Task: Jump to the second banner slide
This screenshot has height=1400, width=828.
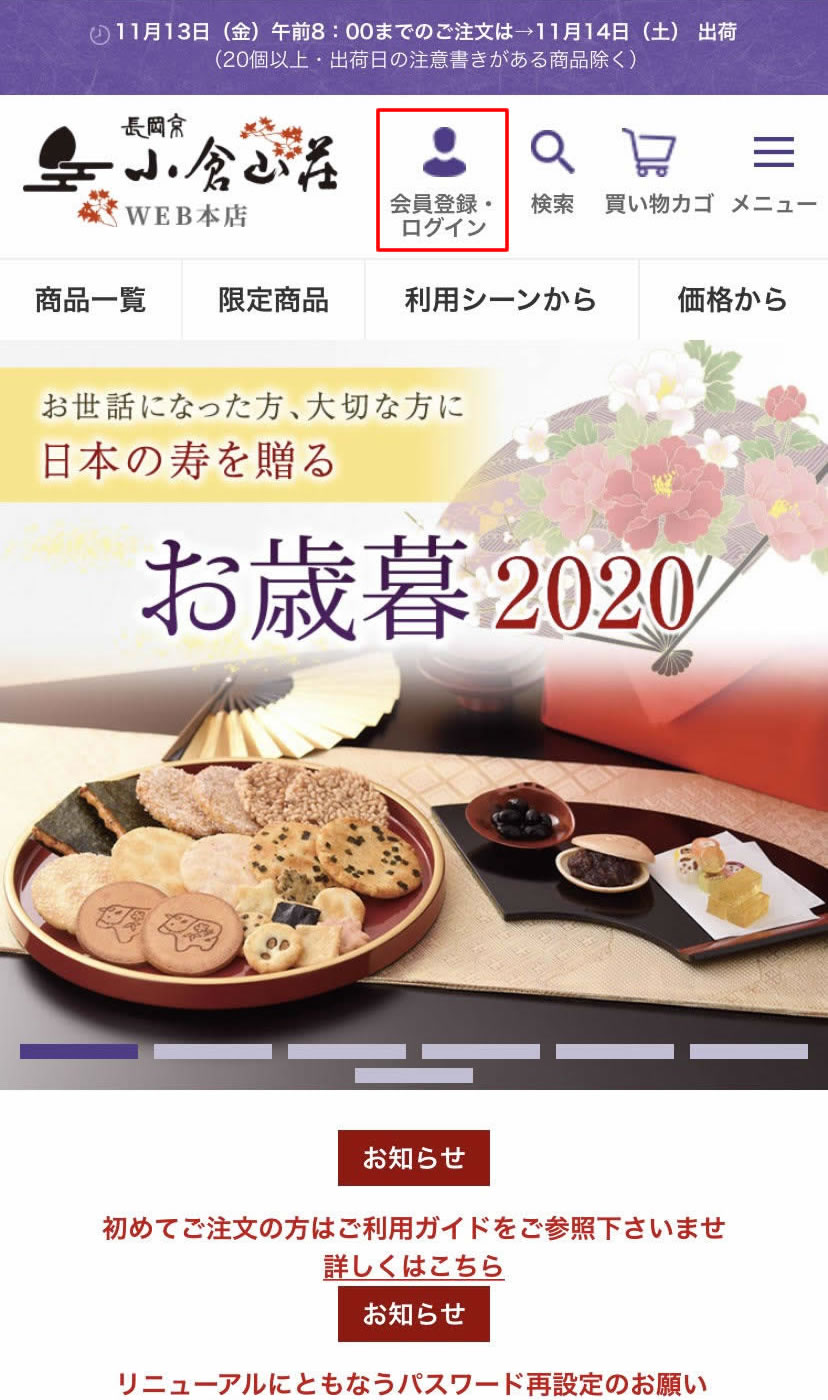Action: (213, 1051)
